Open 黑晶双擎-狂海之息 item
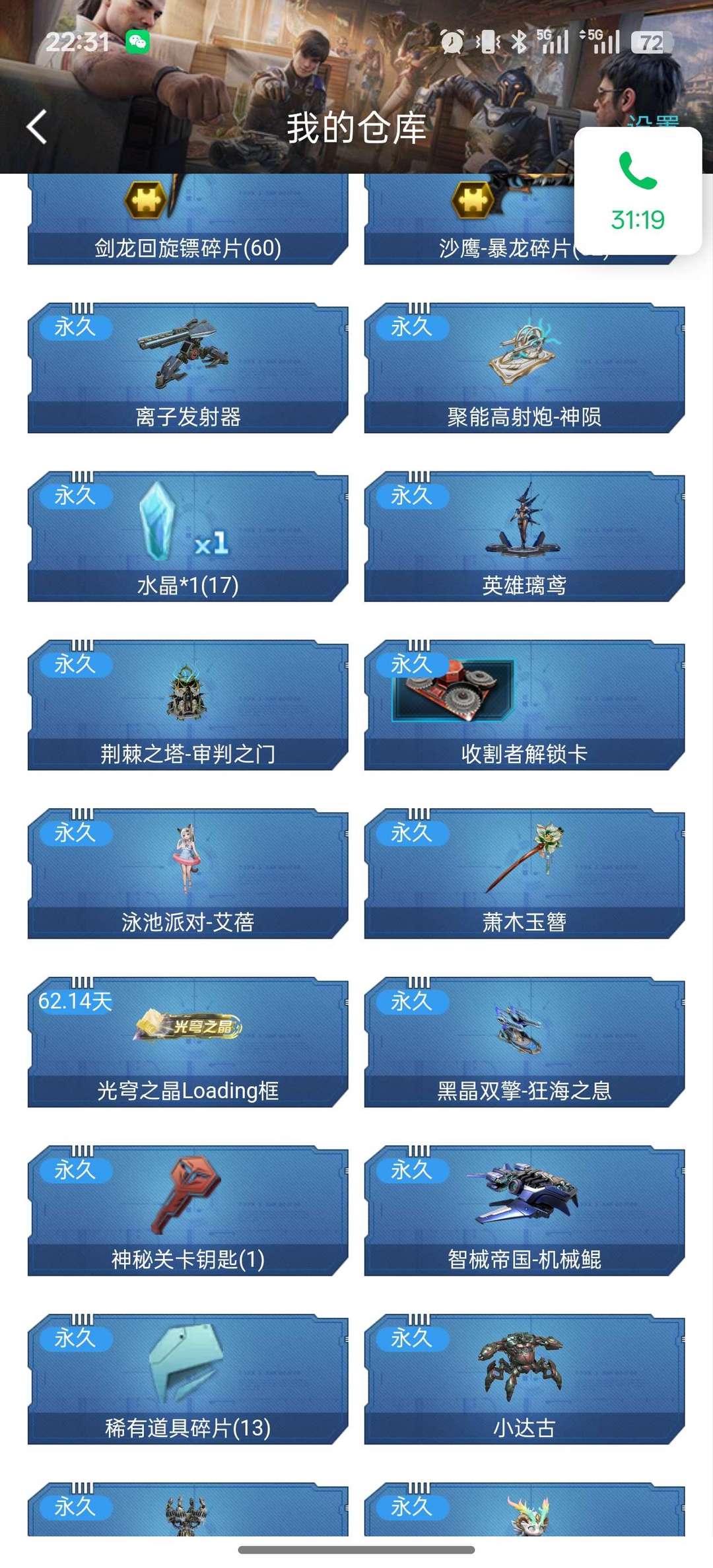The image size is (713, 1568). point(524,1042)
